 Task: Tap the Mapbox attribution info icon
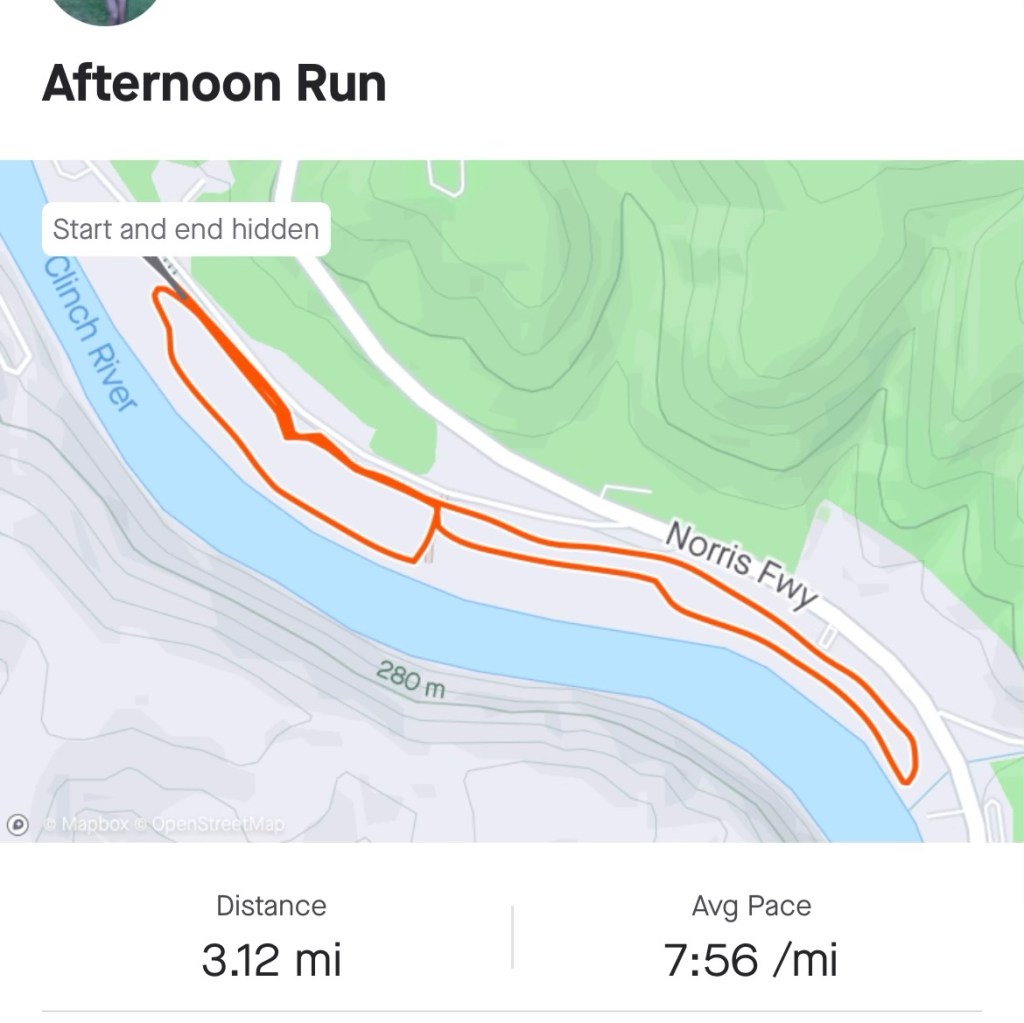point(18,825)
